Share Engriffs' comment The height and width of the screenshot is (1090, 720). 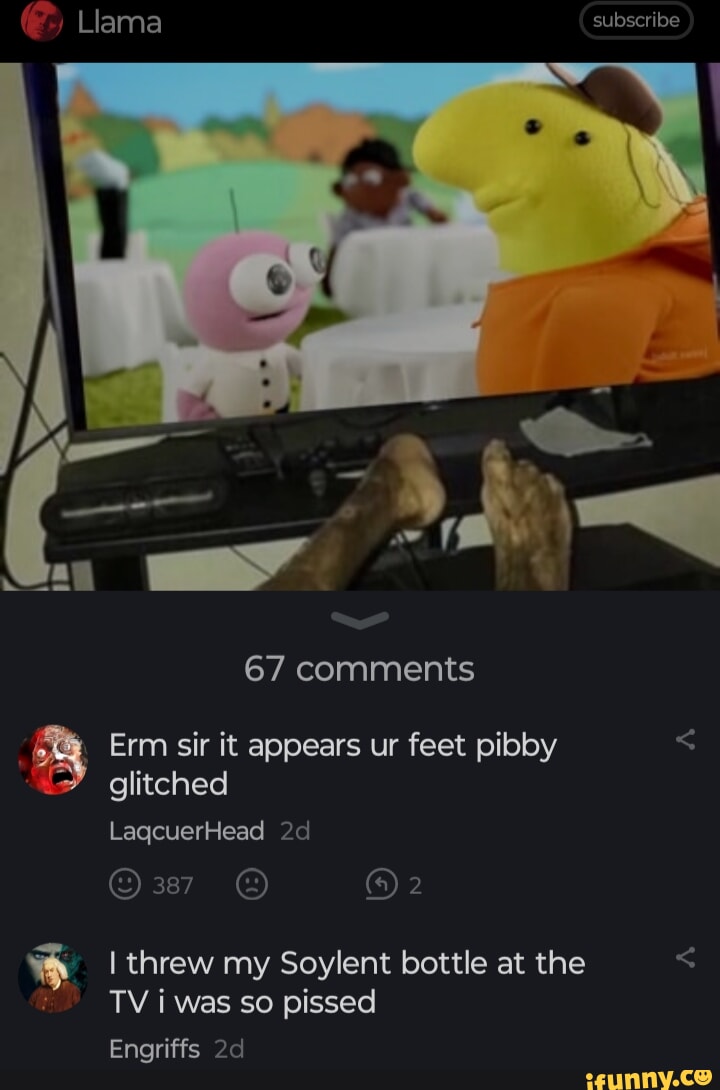[x=685, y=959]
